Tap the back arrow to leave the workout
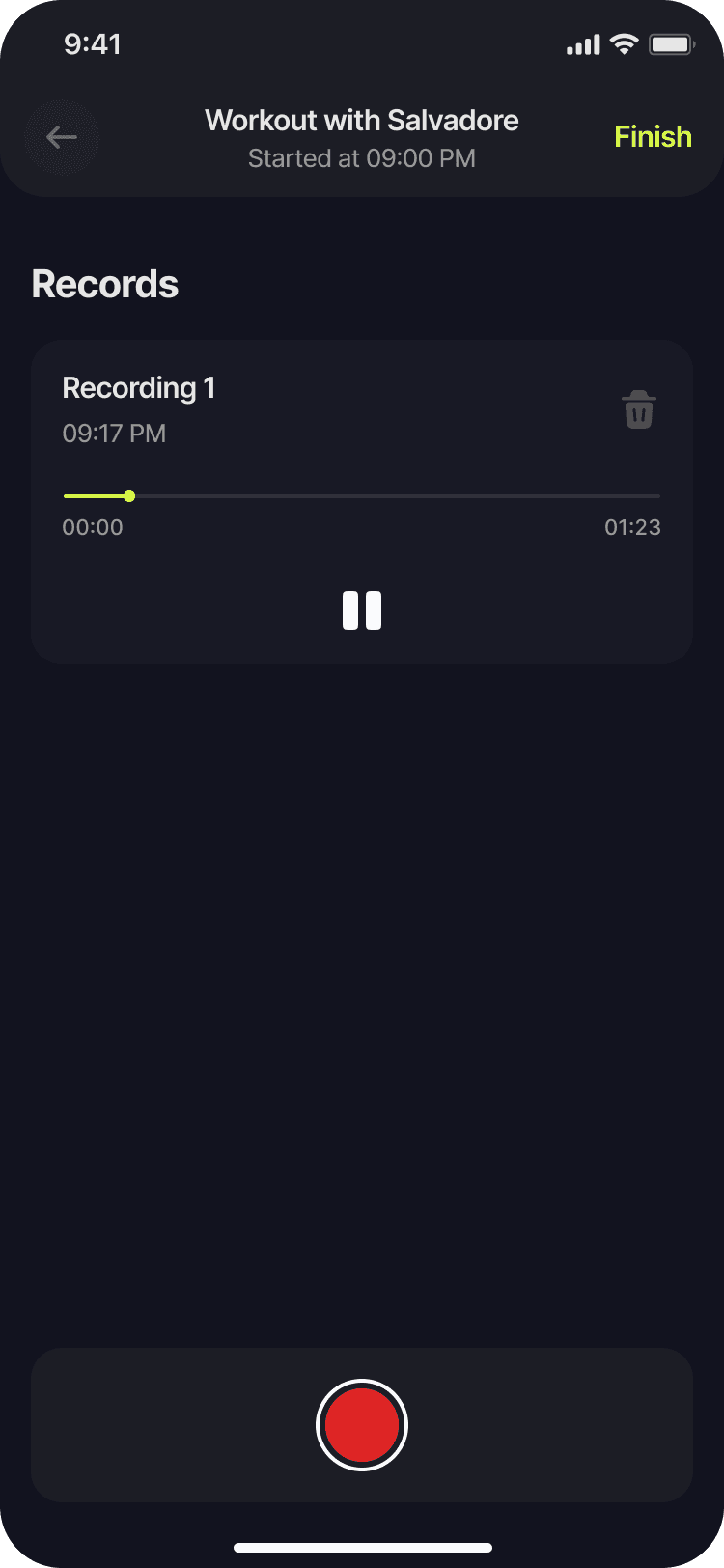 (x=62, y=137)
